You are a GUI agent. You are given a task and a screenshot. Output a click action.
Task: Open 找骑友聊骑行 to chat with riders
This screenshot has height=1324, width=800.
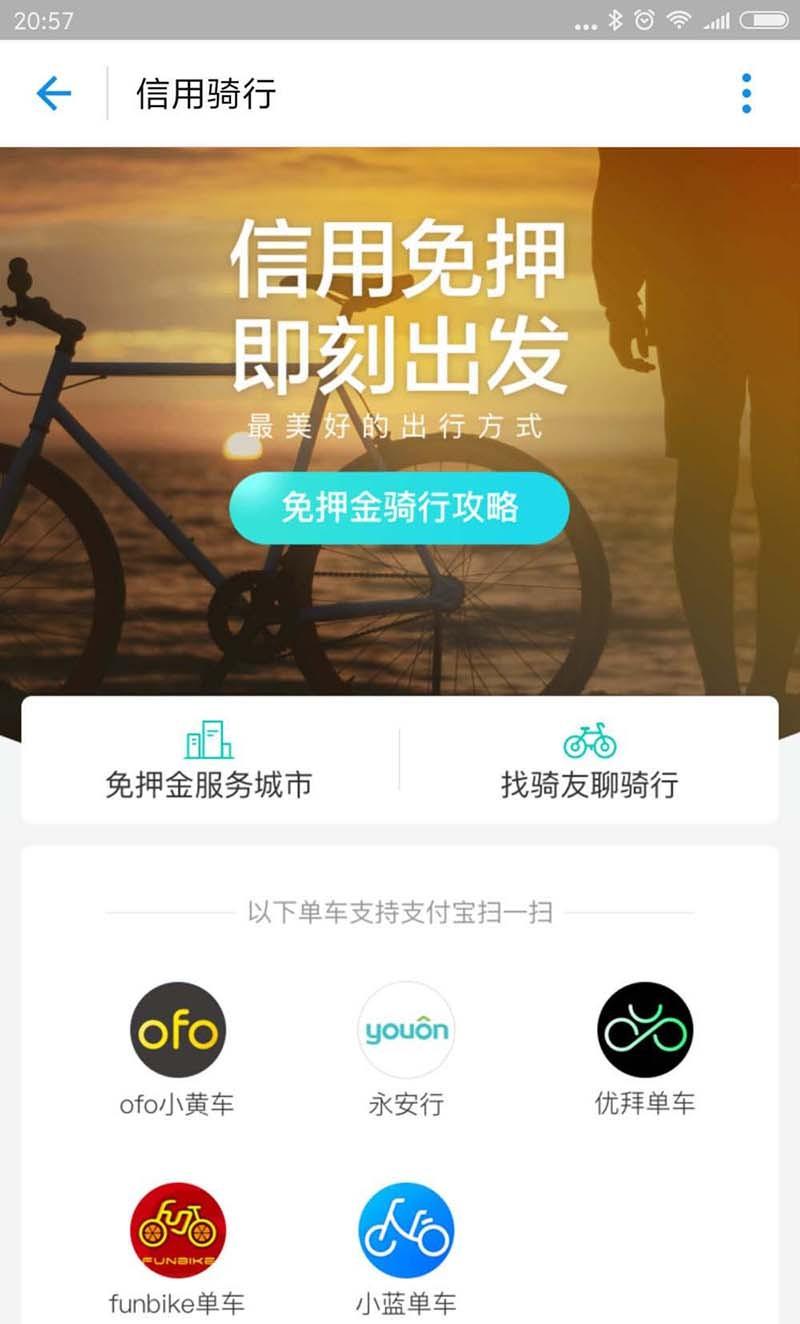tap(590, 786)
